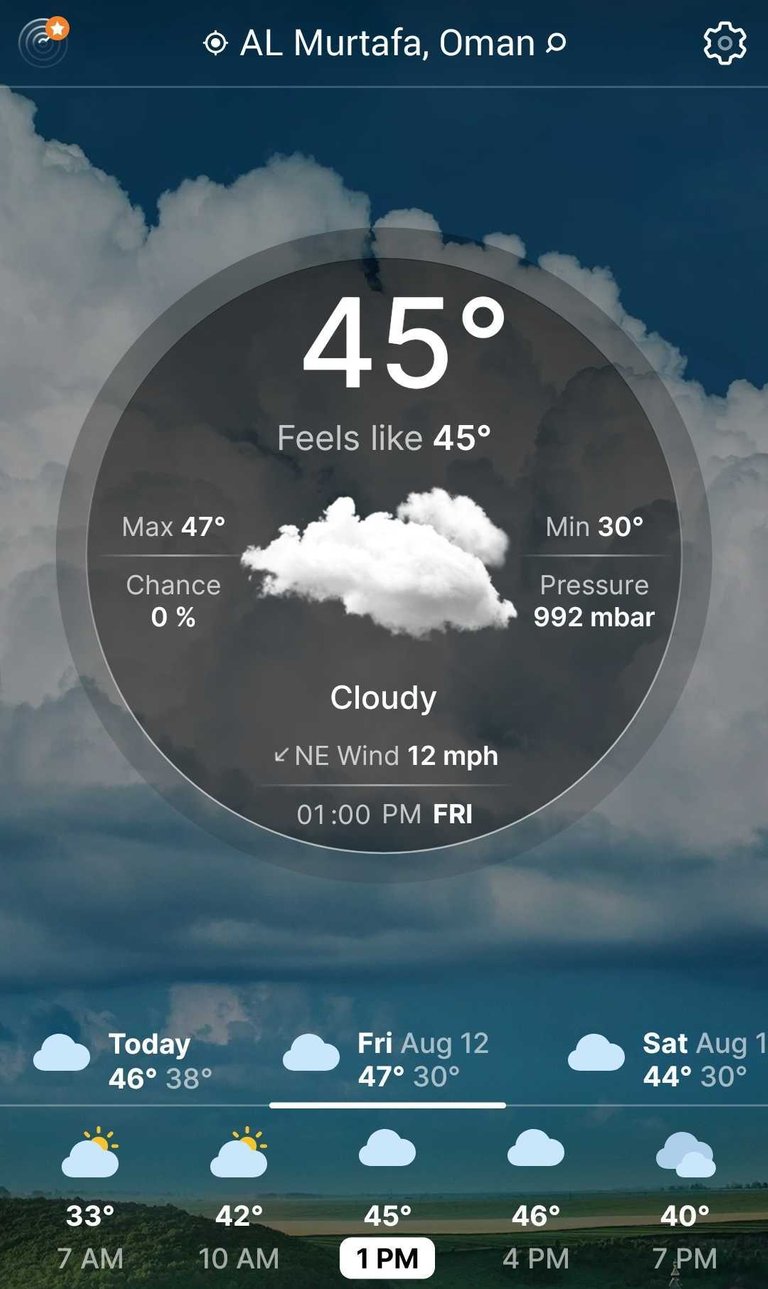The image size is (768, 1289).
Task: Select the 7 PM hourly forecast
Action: pyautogui.click(x=685, y=1200)
